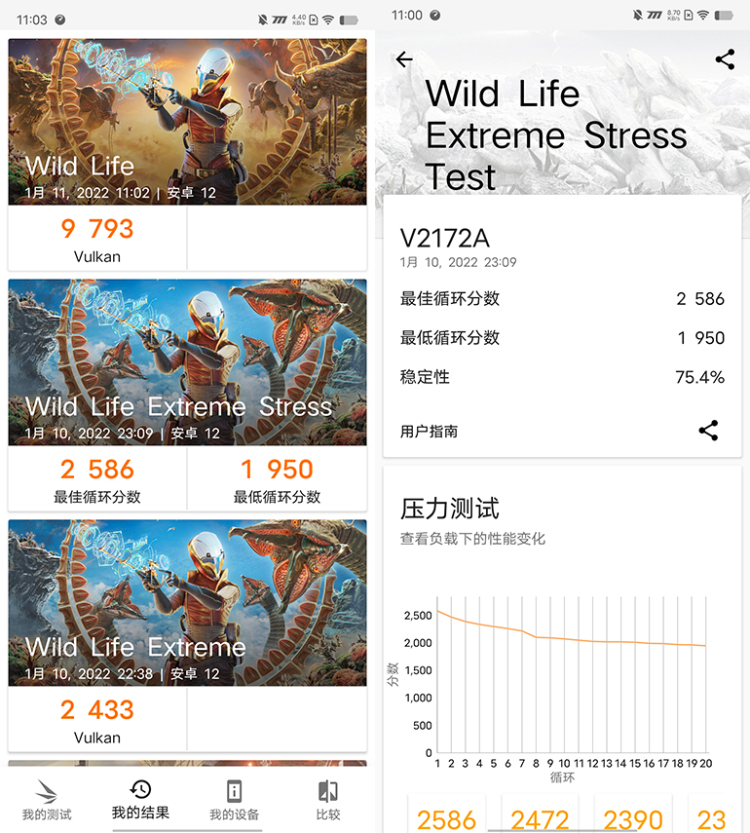Screen dimensions: 750x833
Task: Go to the 我的设备 tab
Action: click(x=234, y=799)
